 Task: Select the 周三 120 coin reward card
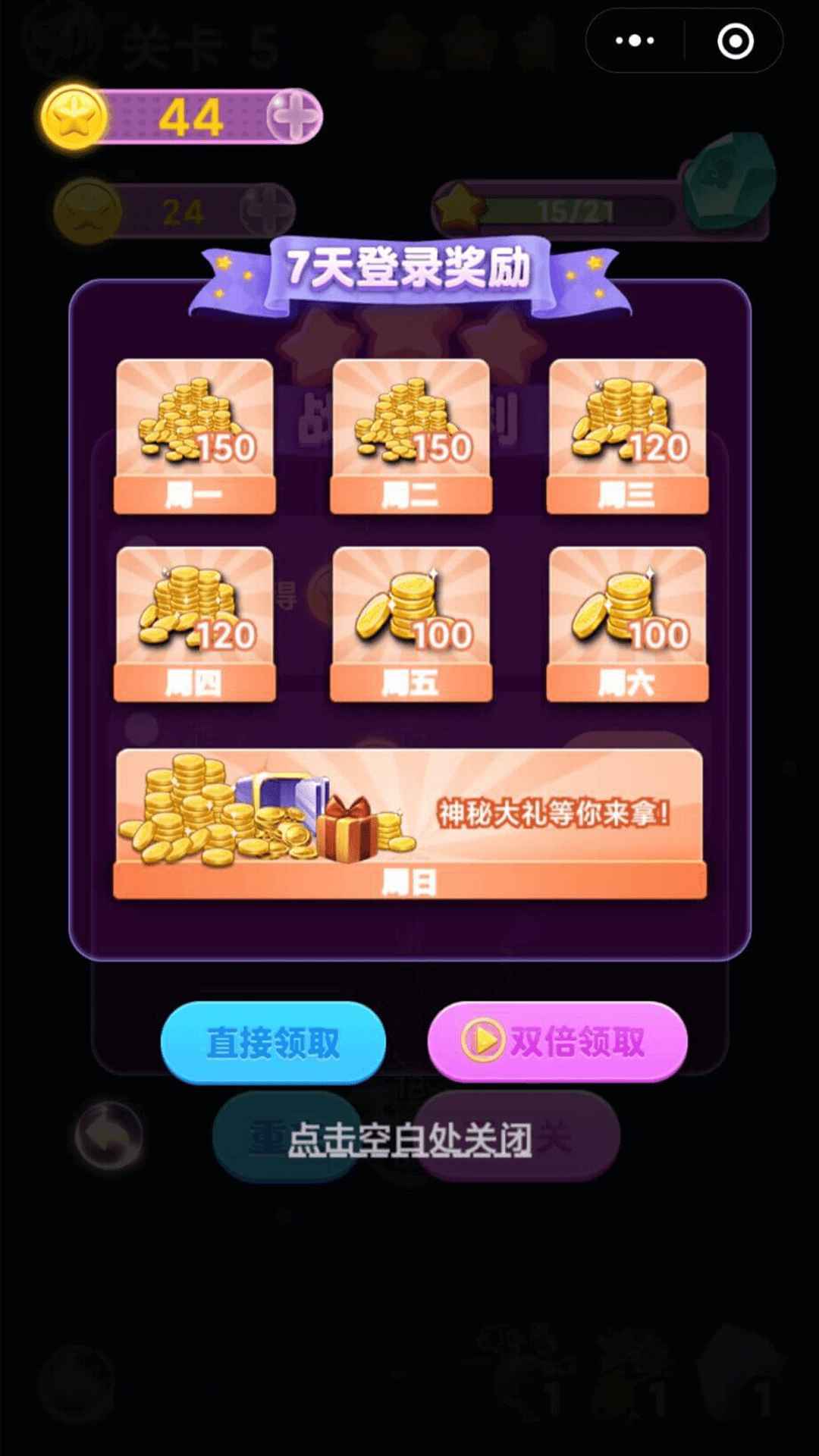click(x=627, y=436)
